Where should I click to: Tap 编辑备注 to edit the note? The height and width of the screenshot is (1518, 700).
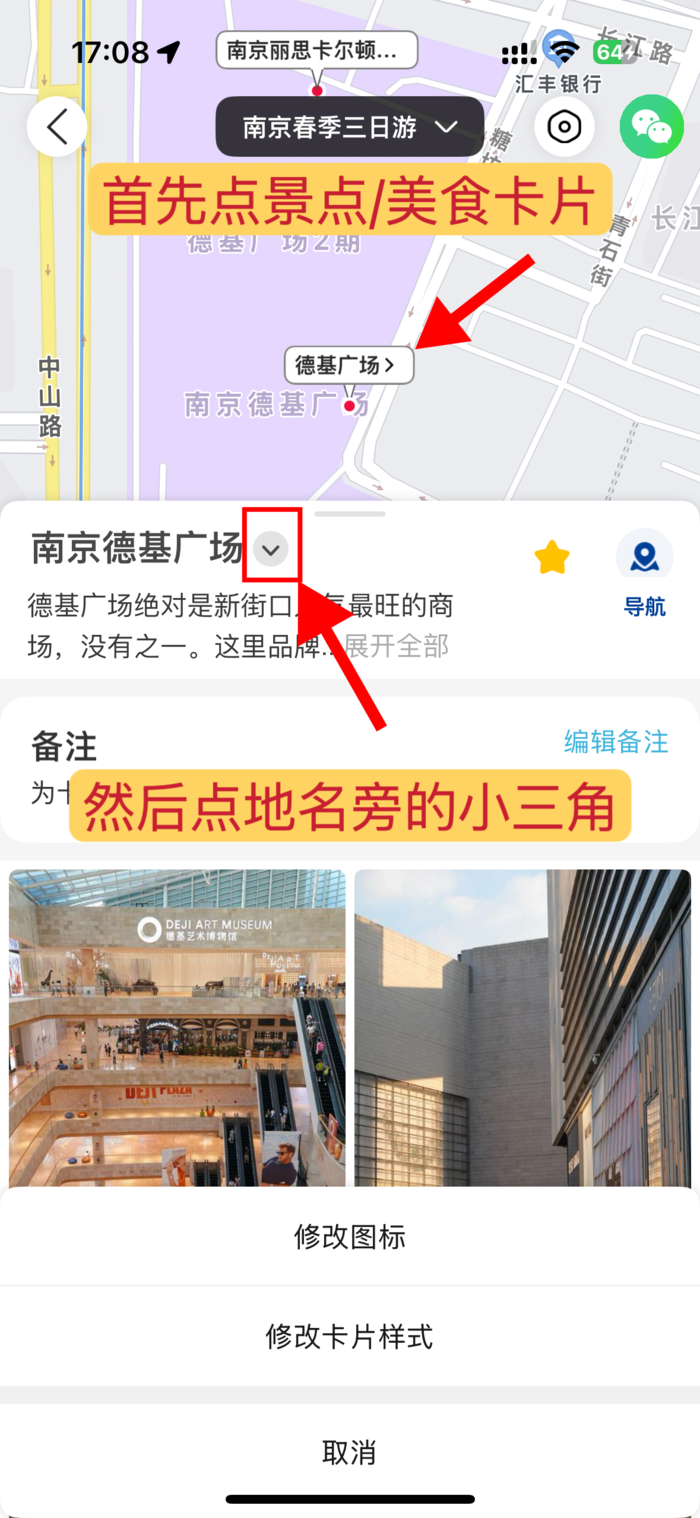[616, 741]
